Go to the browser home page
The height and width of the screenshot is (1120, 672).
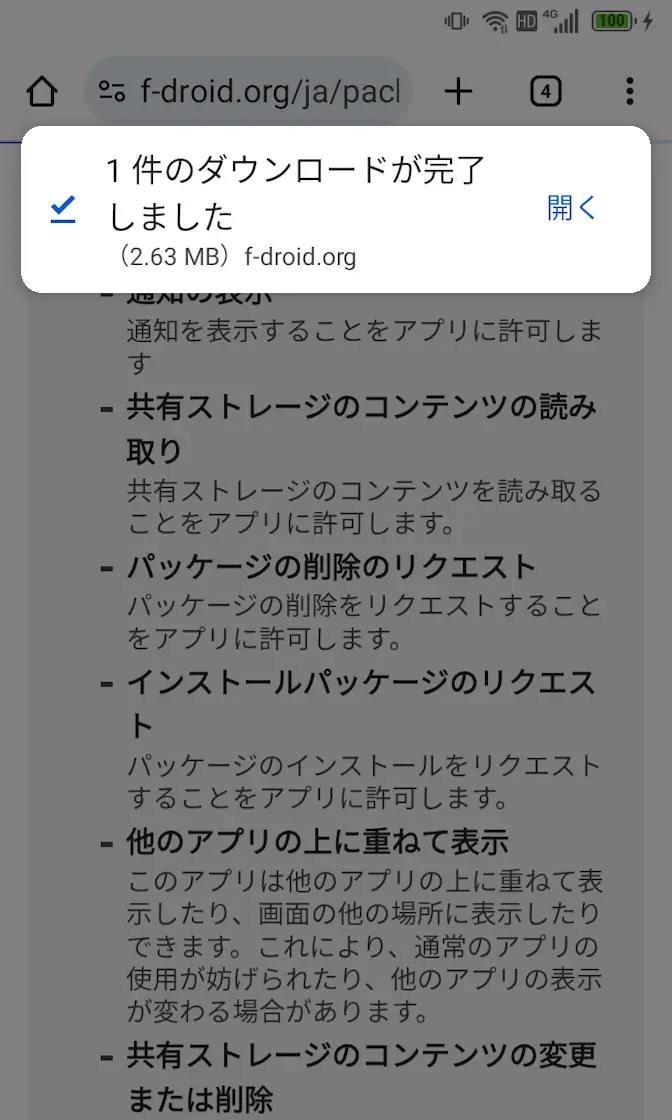[x=42, y=92]
